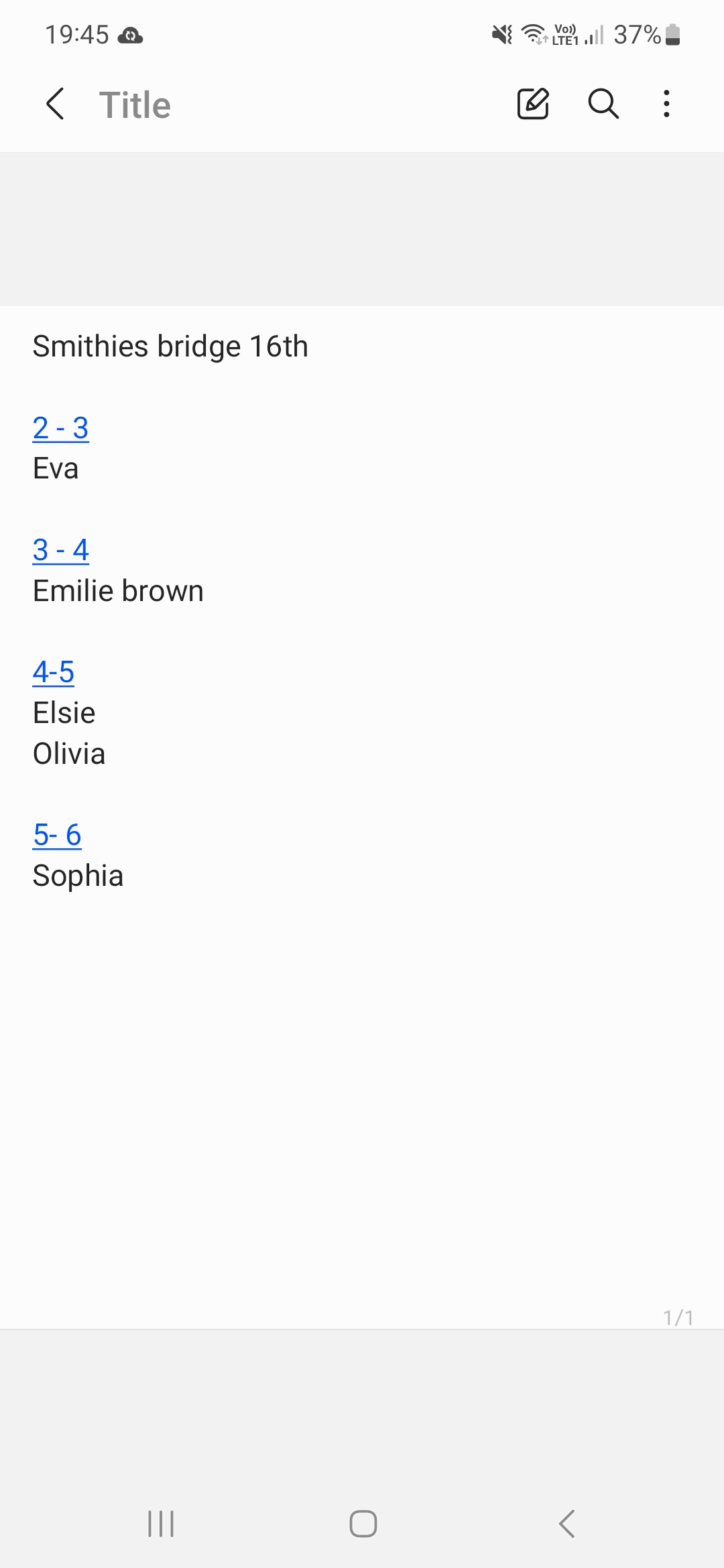Open the three-dot overflow menu
This screenshot has width=724, height=1568.
(666, 104)
